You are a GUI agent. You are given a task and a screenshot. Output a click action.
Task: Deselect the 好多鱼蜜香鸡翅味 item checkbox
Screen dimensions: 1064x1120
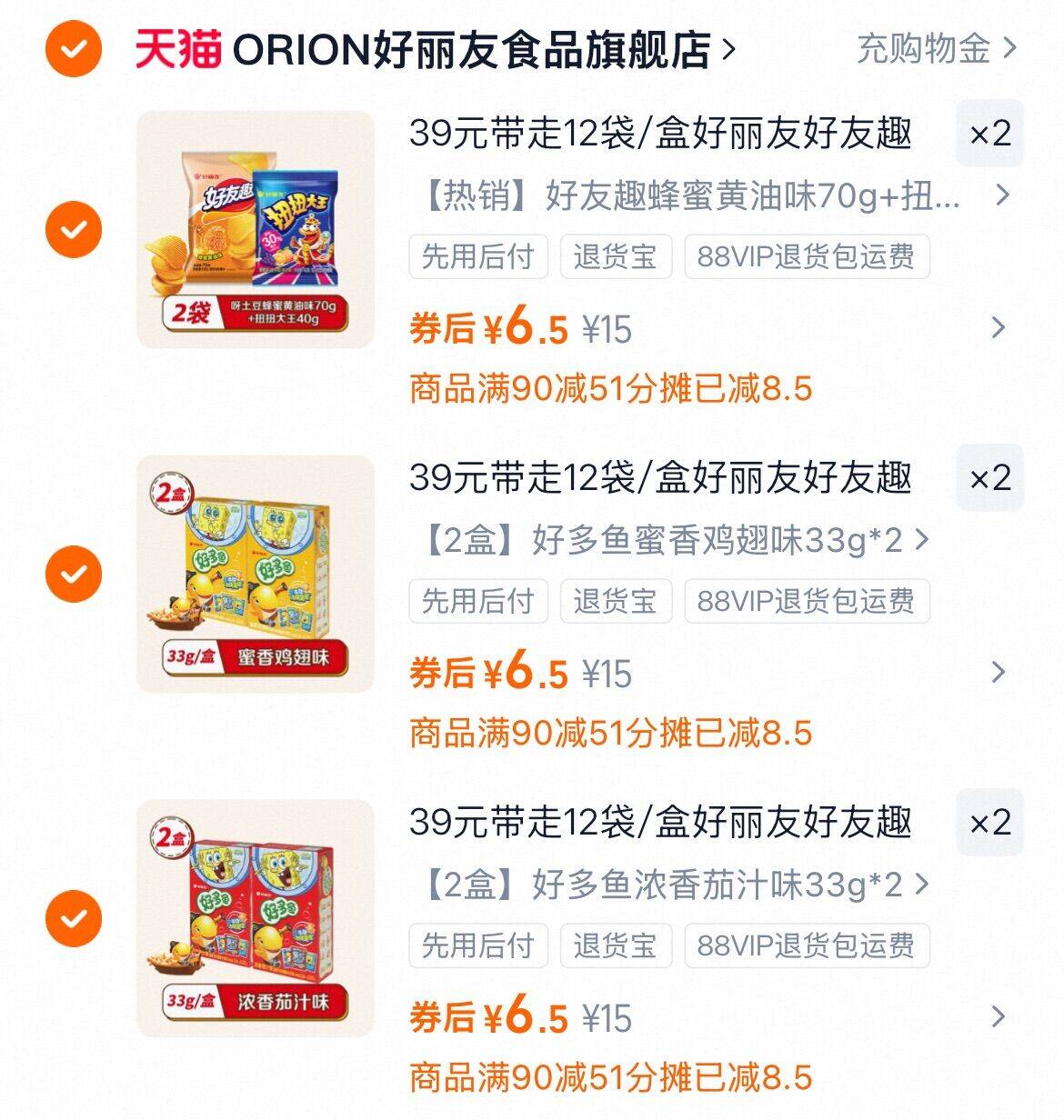tap(74, 574)
